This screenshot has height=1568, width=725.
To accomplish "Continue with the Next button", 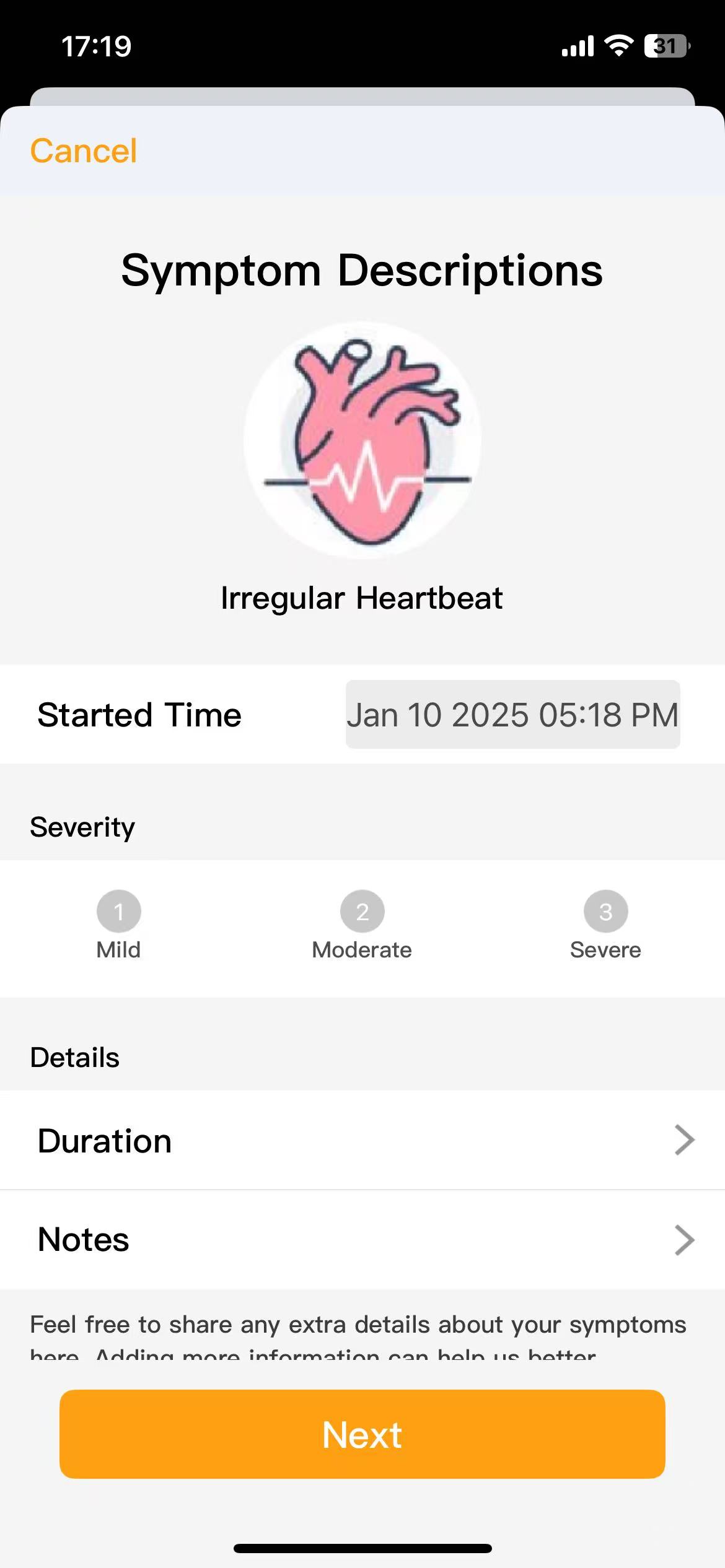I will click(x=362, y=1434).
